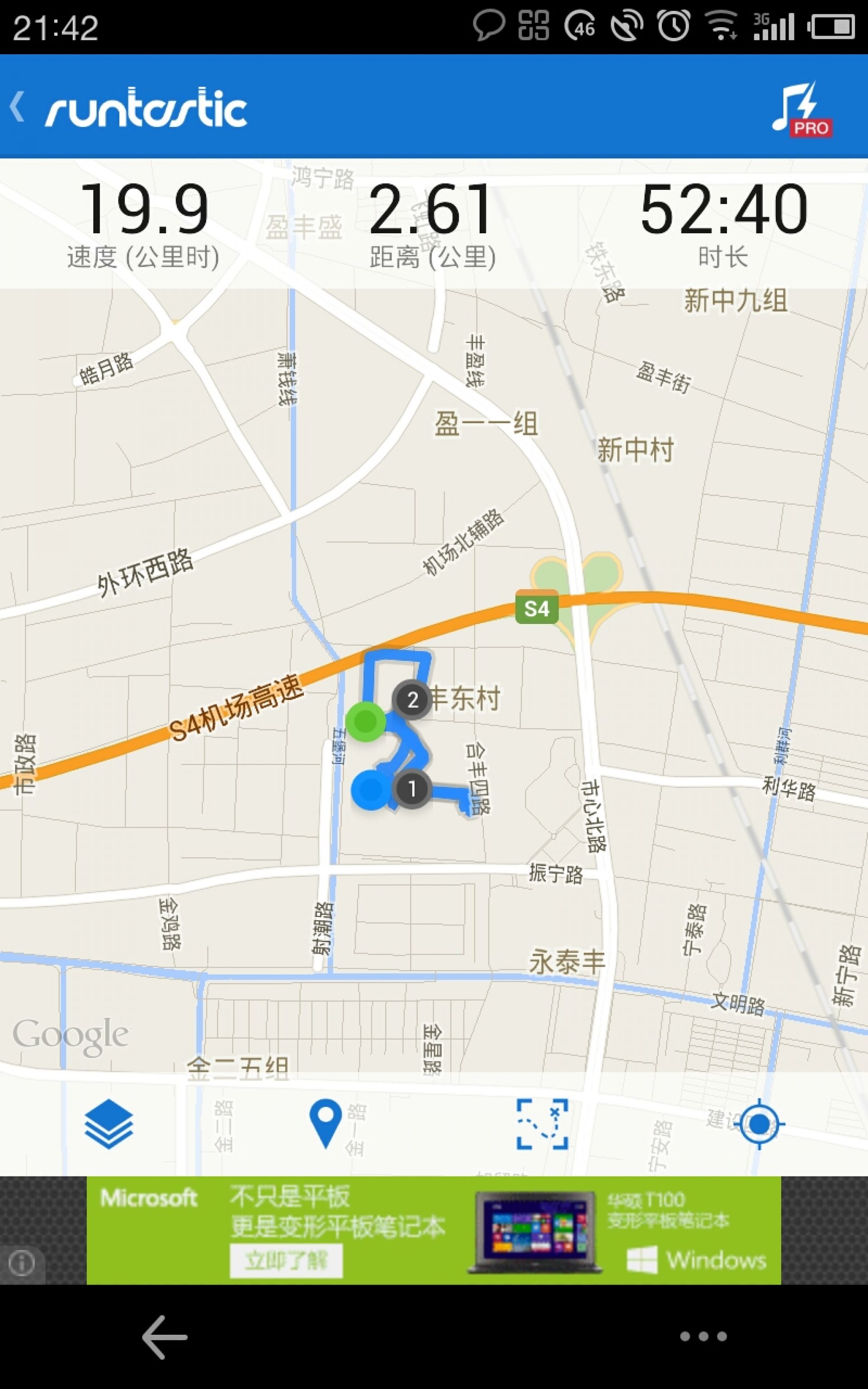Open the music PRO icon
868x1389 pixels.
802,109
